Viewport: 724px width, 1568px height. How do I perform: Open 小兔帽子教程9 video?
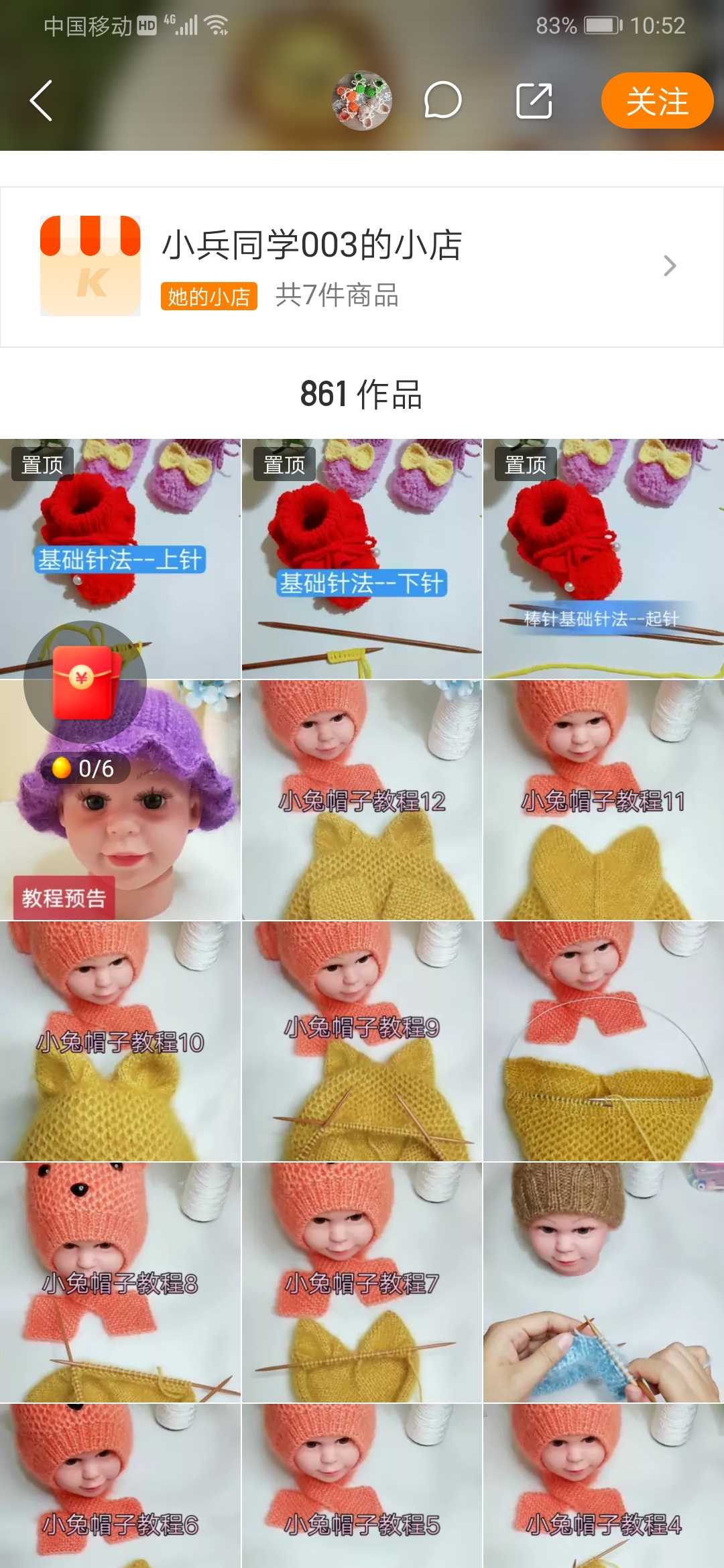coord(361,1041)
